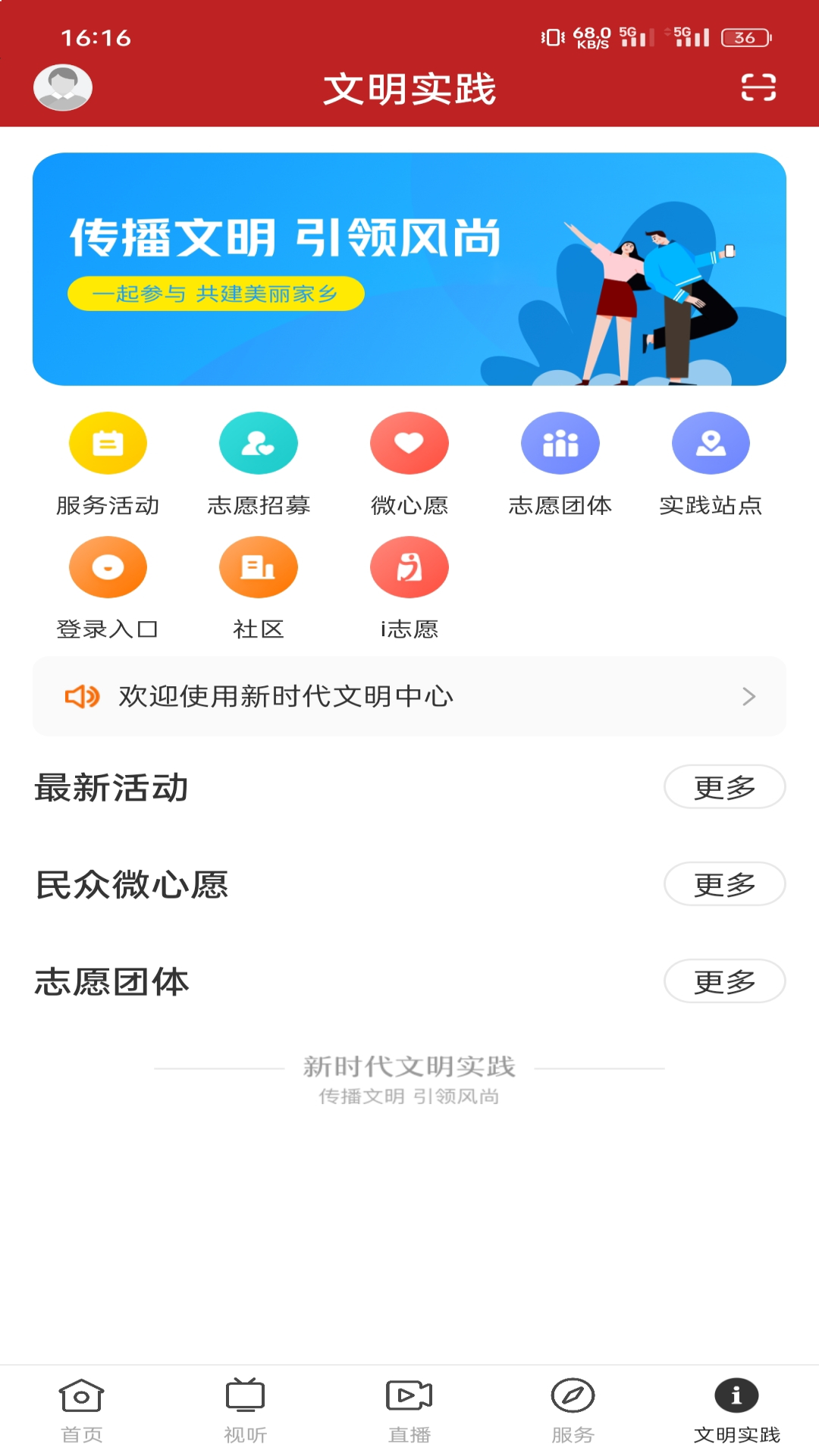Switch to the 首页 tab

point(82,1412)
